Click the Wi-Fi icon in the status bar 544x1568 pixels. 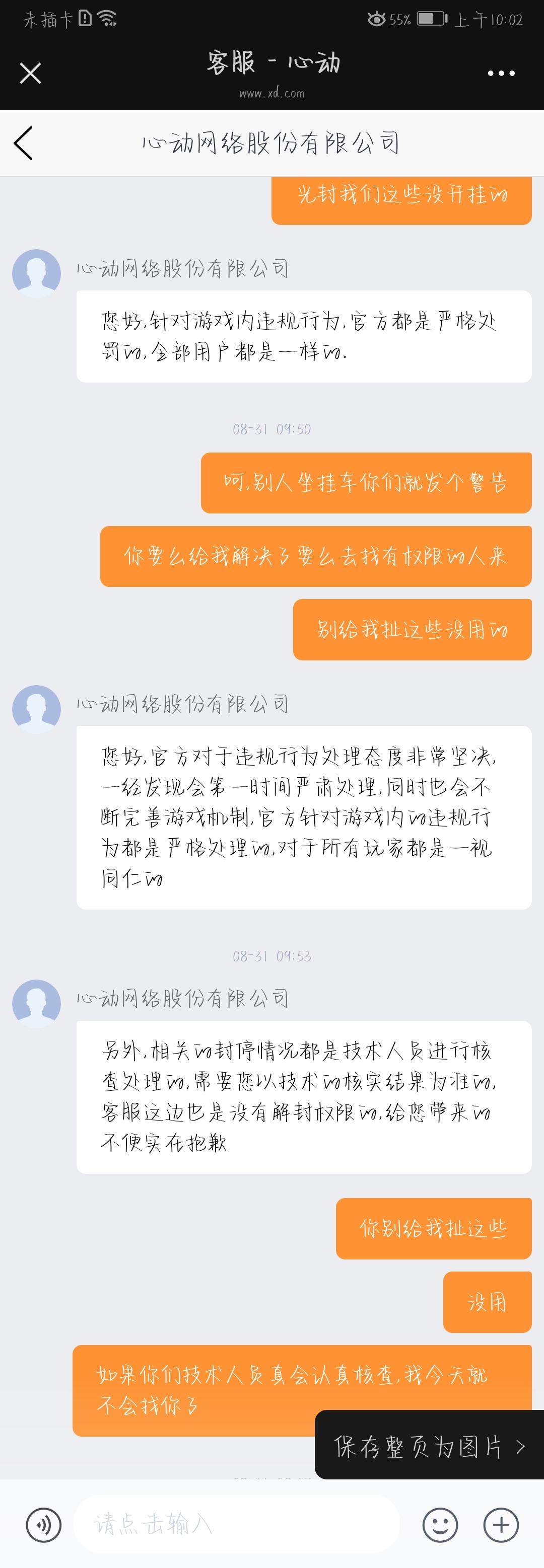coord(108,18)
